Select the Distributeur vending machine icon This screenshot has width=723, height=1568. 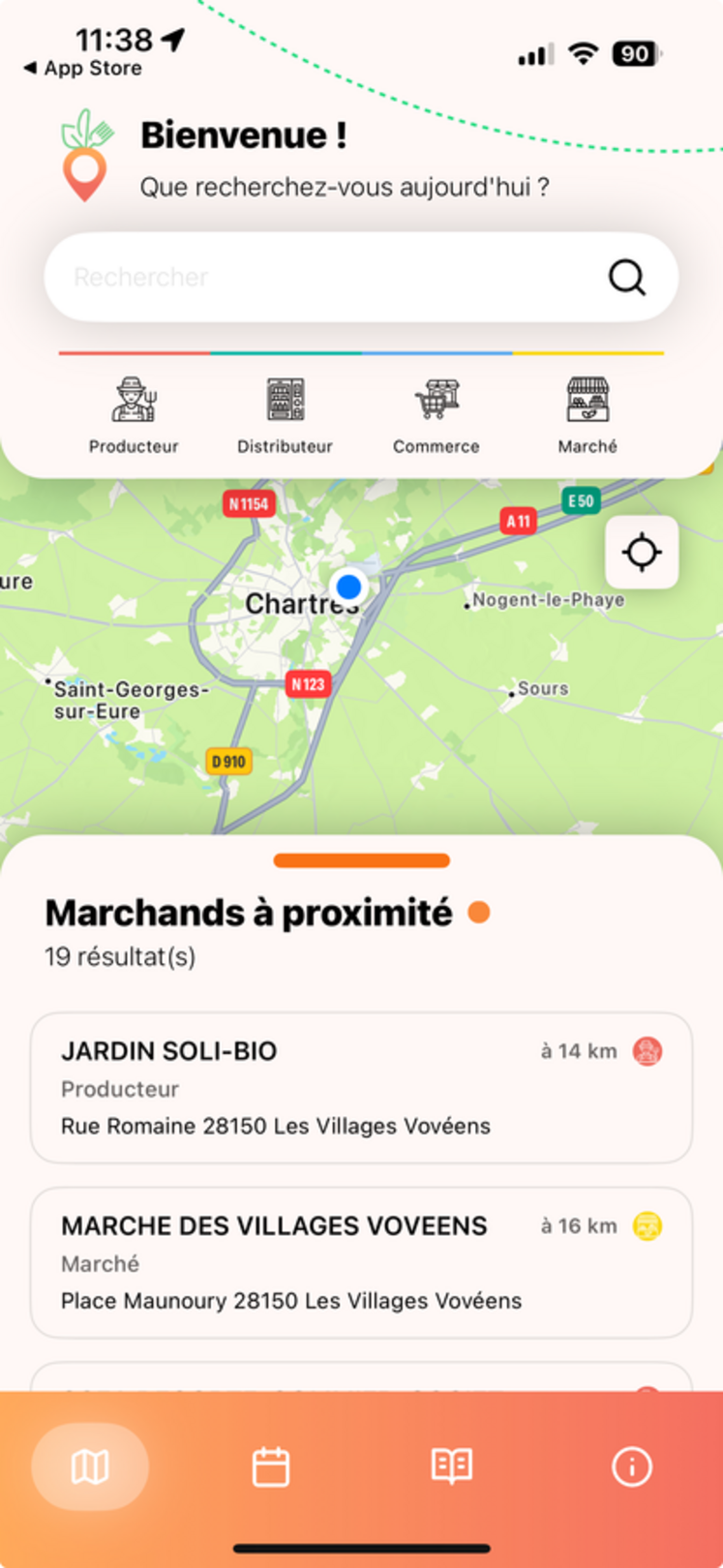point(284,400)
